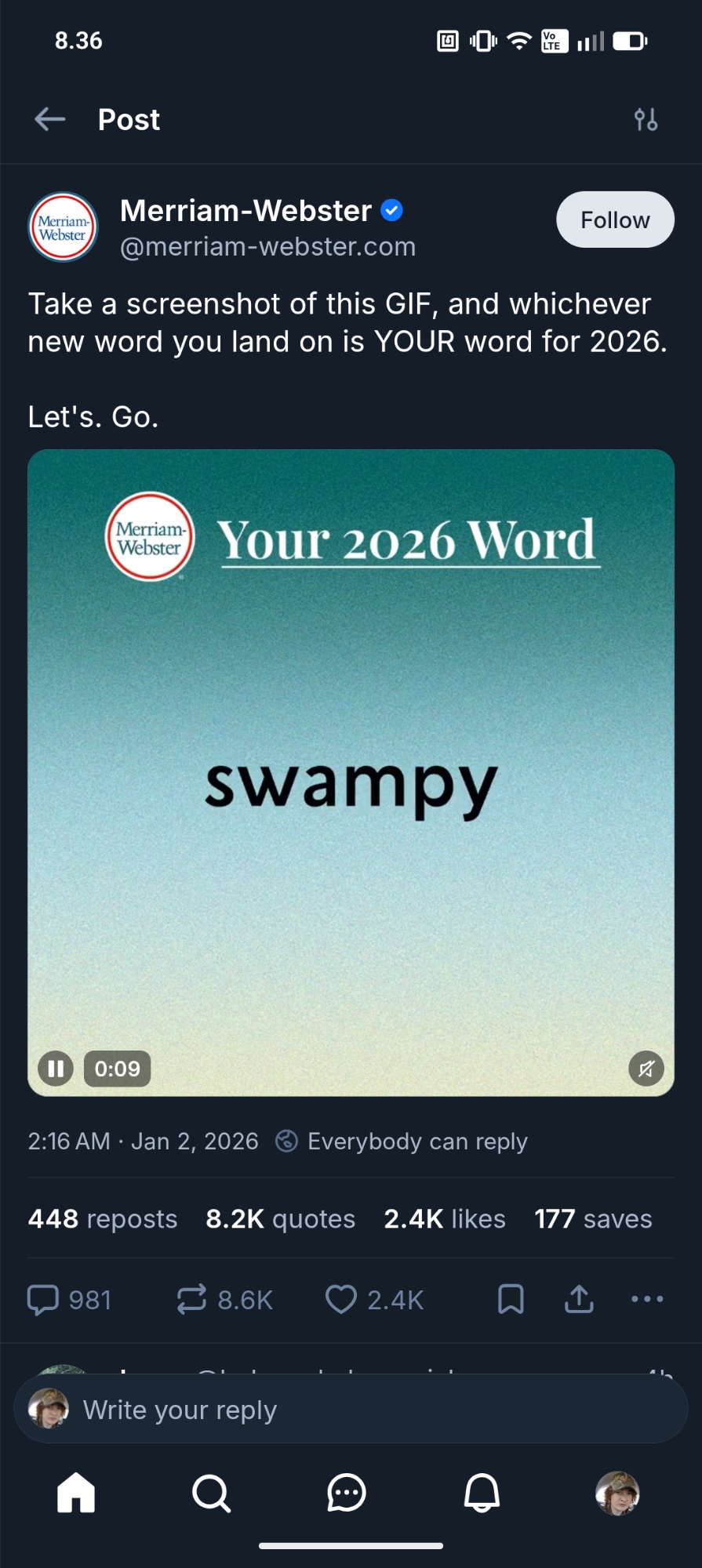Open reply filter settings icon

click(x=646, y=120)
